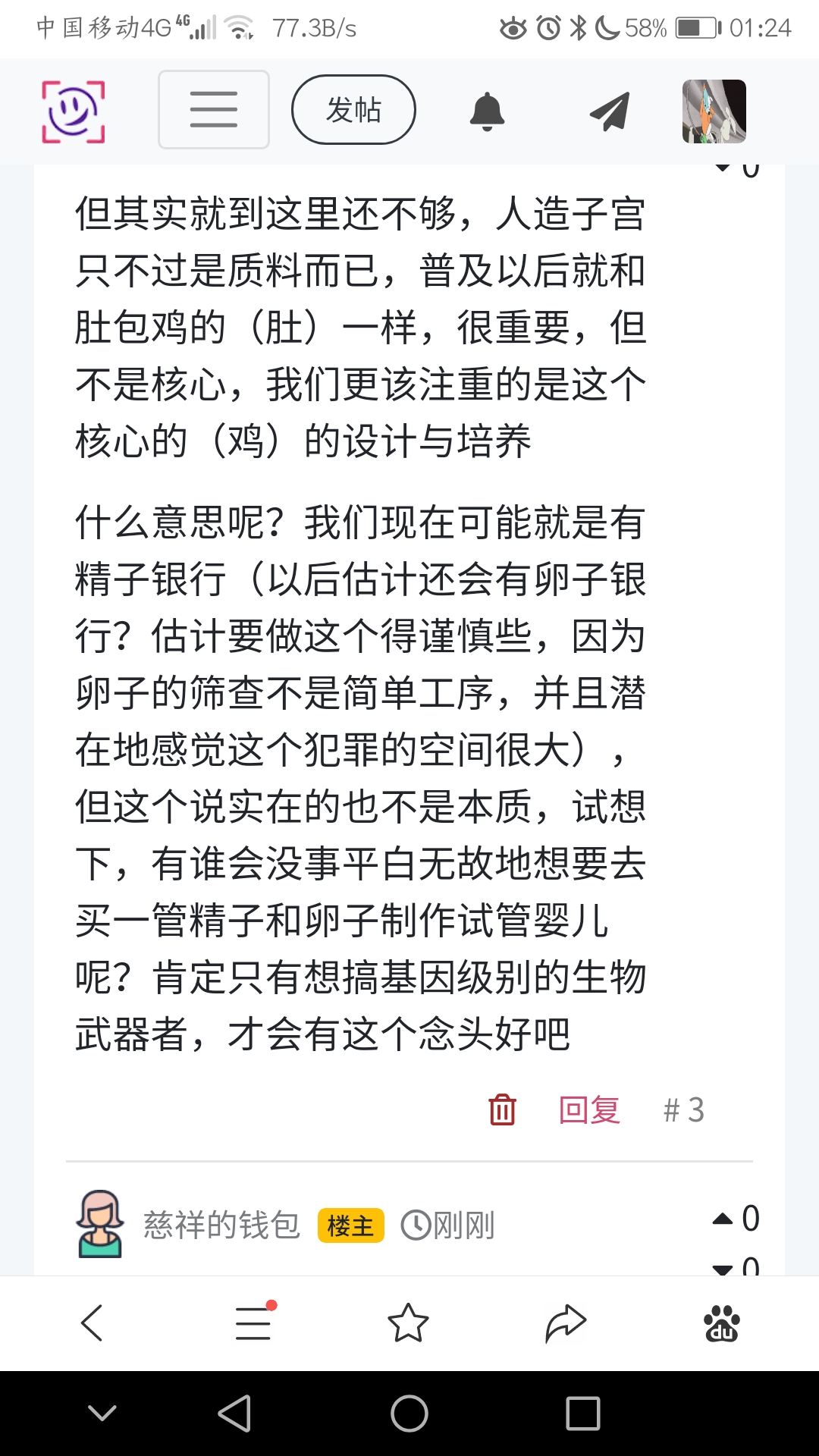Tap the site logo to go home
This screenshot has width=819, height=1456.
(73, 111)
